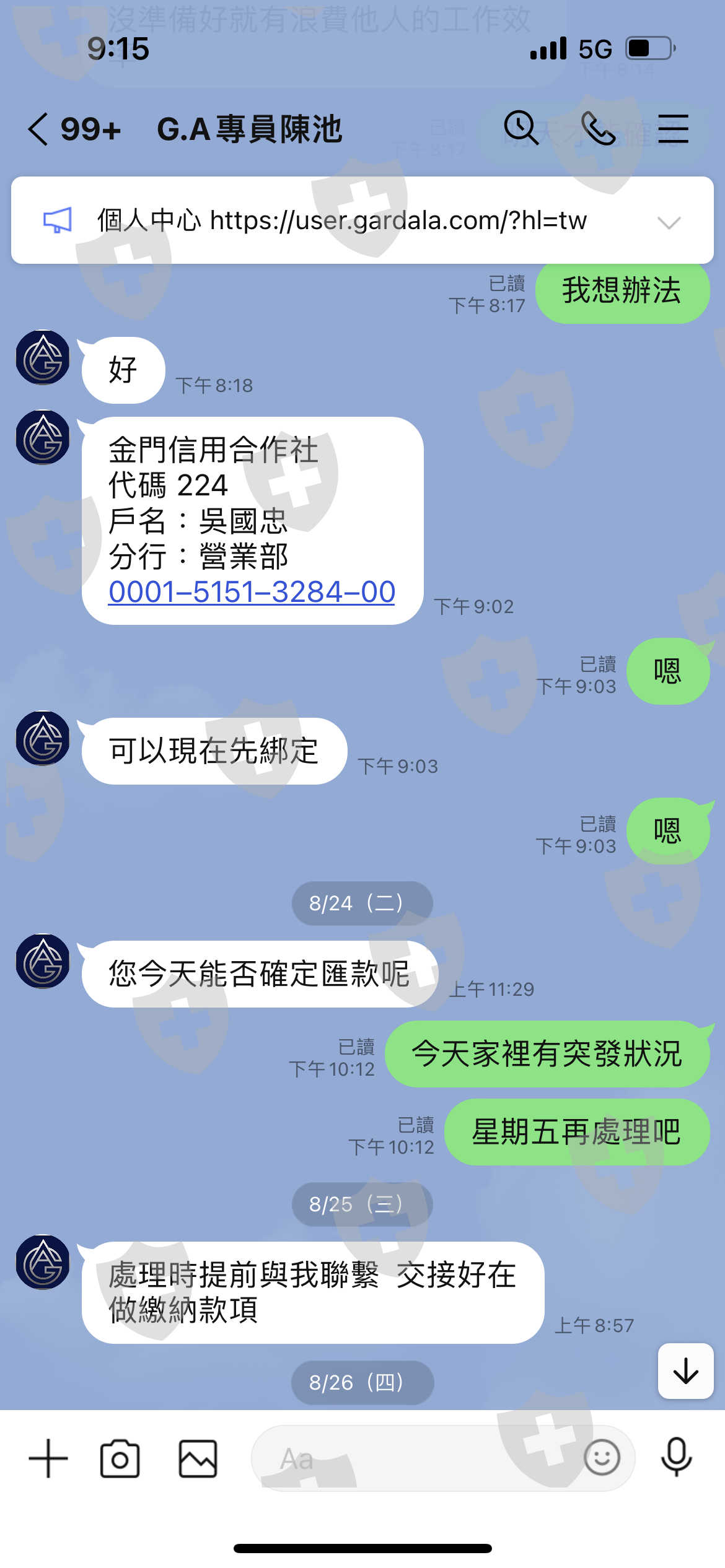Go back to the chat list

38,129
